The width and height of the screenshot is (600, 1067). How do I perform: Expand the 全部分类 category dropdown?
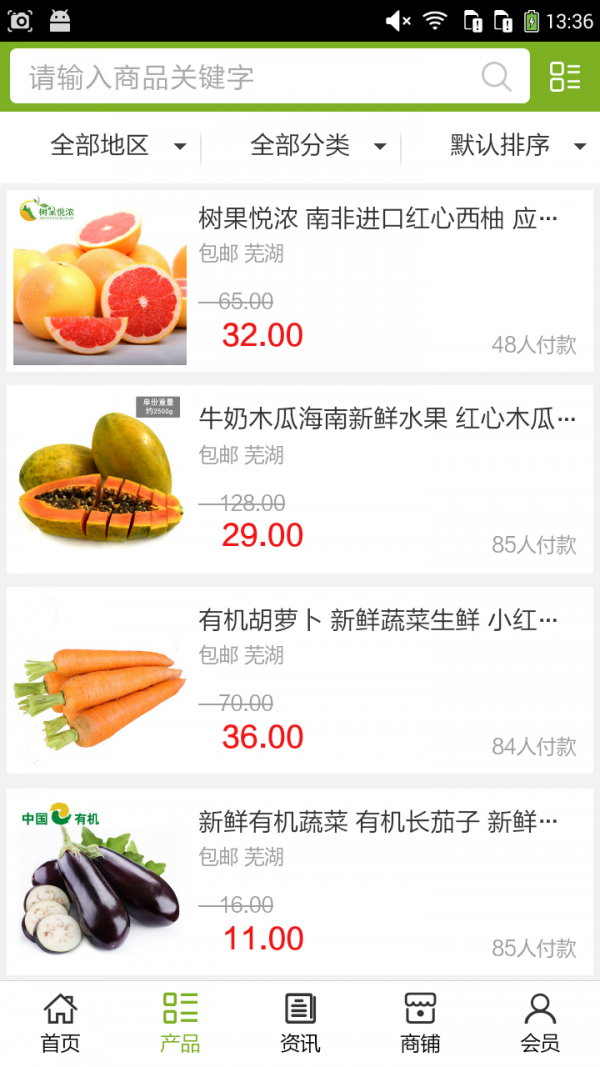point(318,146)
